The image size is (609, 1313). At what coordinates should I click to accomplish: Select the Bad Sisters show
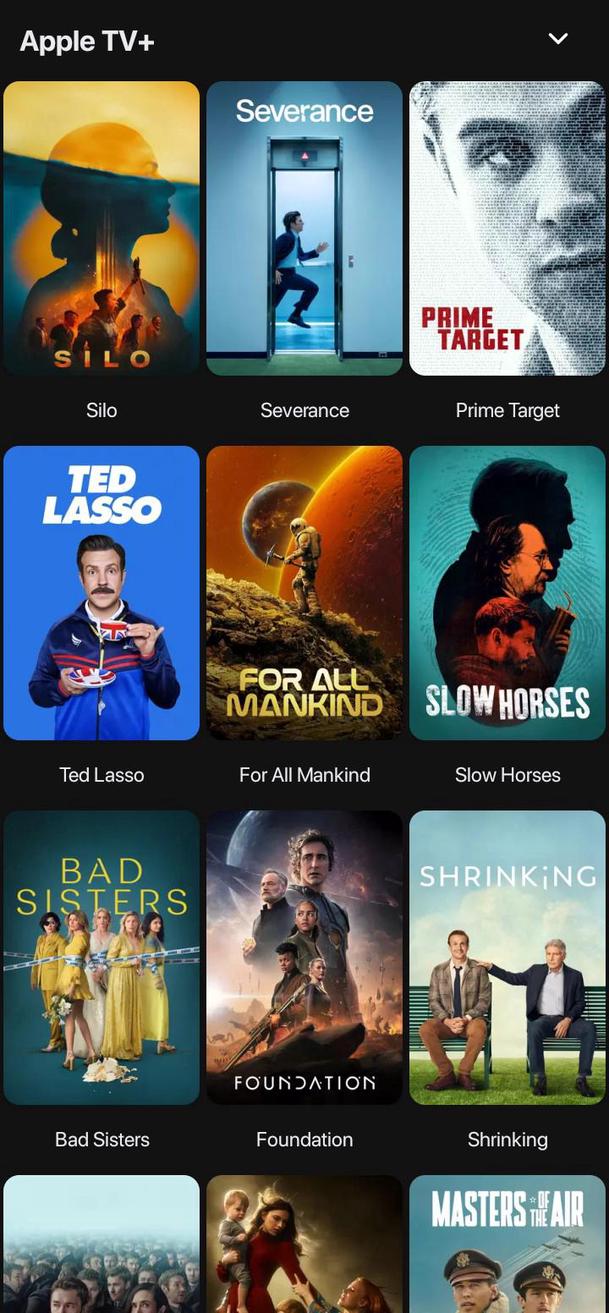[x=102, y=957]
